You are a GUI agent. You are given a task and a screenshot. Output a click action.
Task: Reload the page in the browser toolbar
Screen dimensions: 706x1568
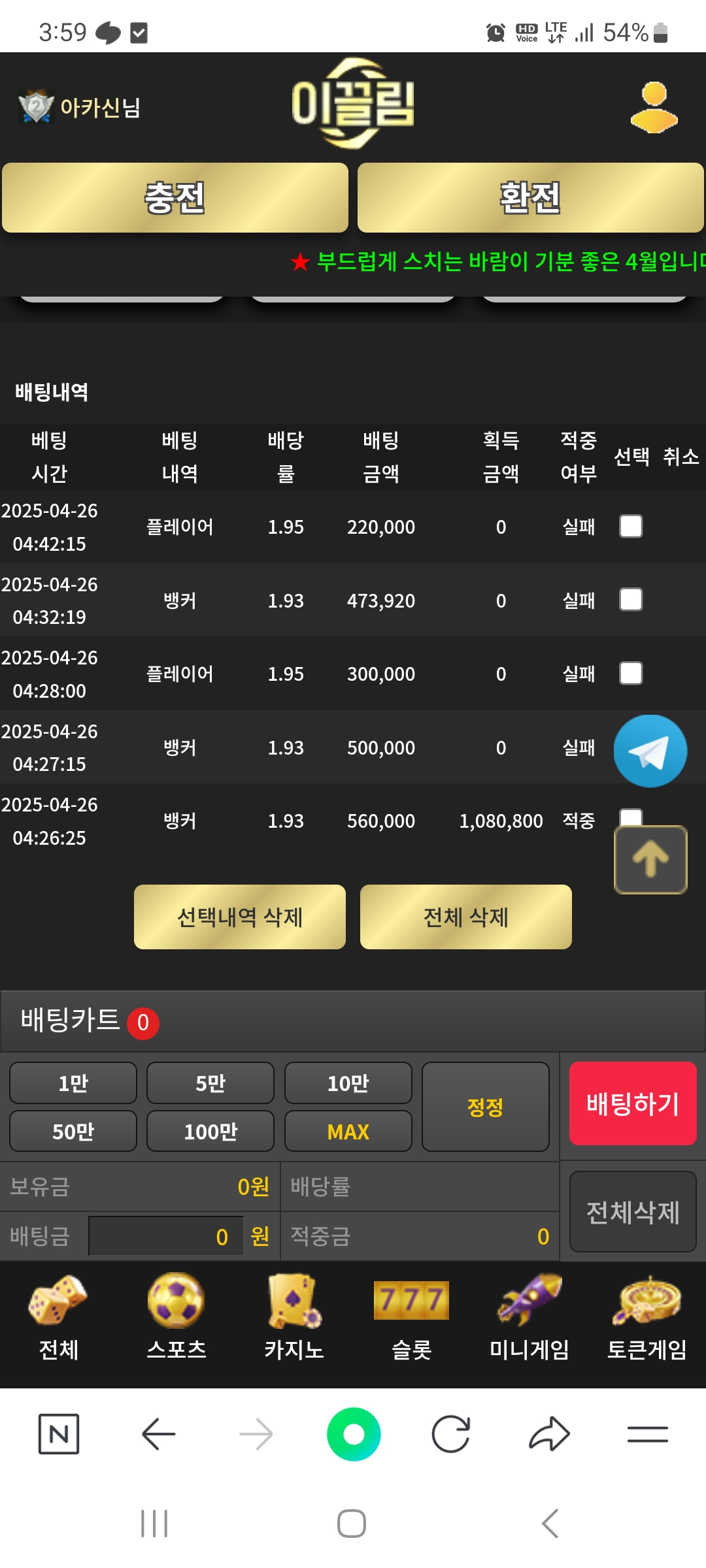(x=451, y=1434)
